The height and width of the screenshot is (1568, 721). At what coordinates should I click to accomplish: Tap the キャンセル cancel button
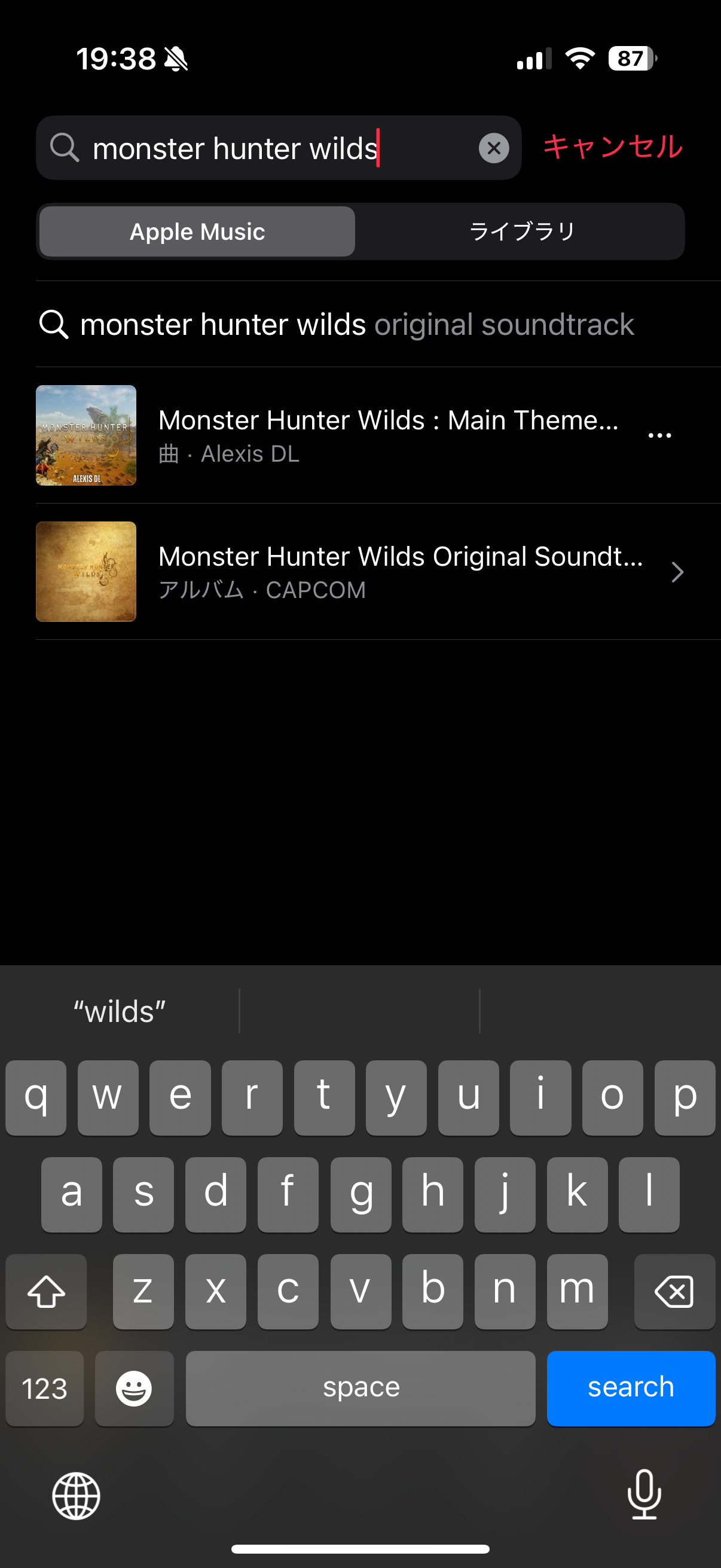pyautogui.click(x=612, y=147)
